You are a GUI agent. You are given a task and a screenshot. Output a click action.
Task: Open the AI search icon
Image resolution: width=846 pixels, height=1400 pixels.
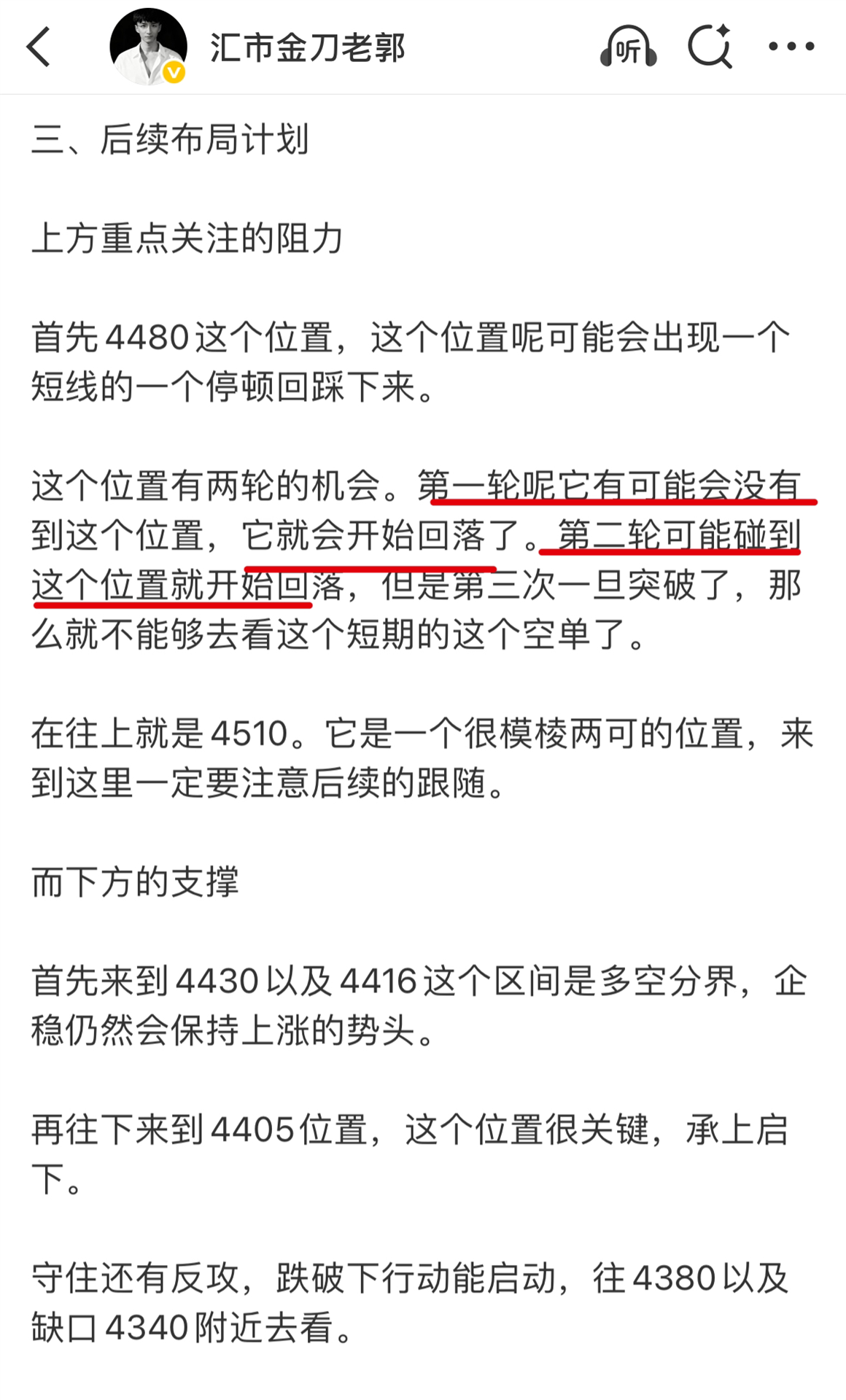[x=710, y=47]
